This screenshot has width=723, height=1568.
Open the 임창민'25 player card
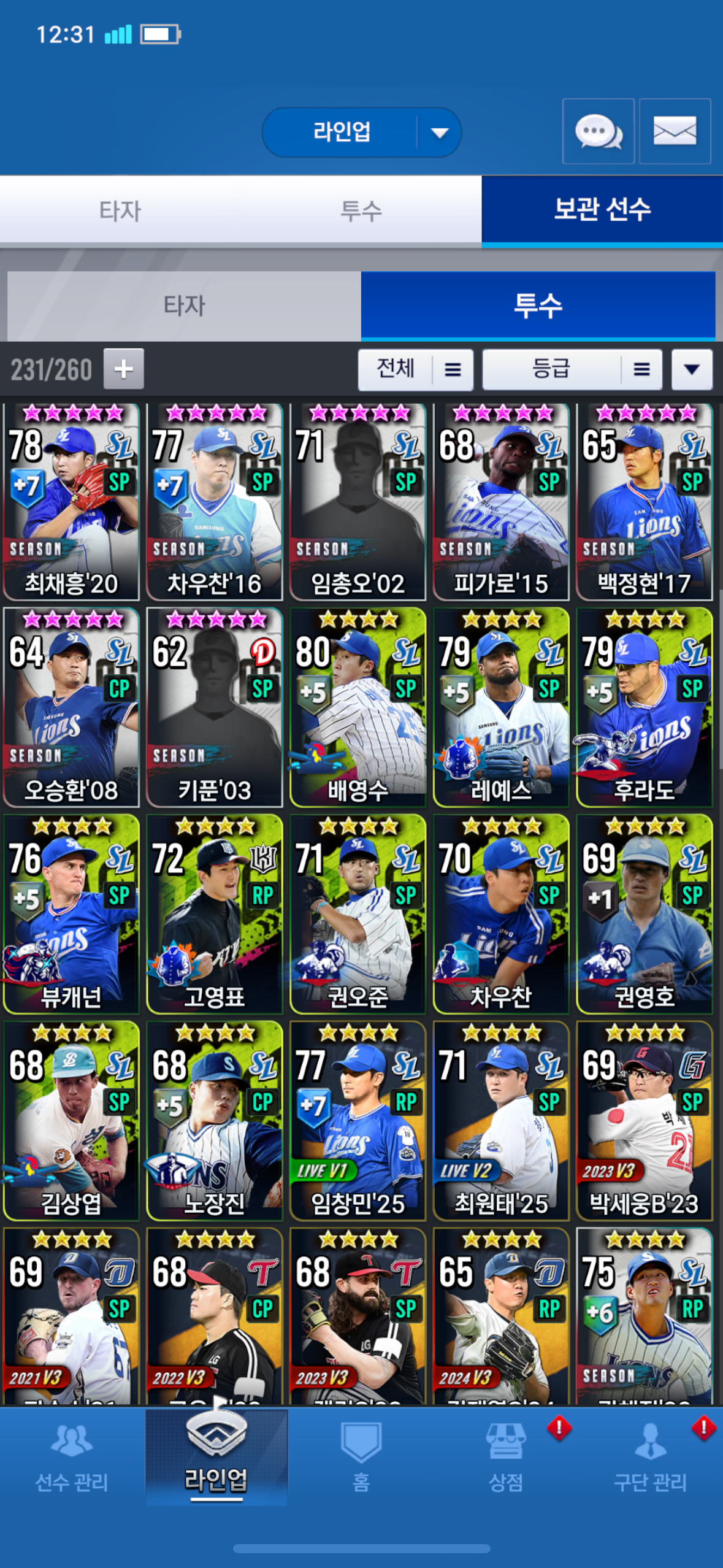point(358,1121)
